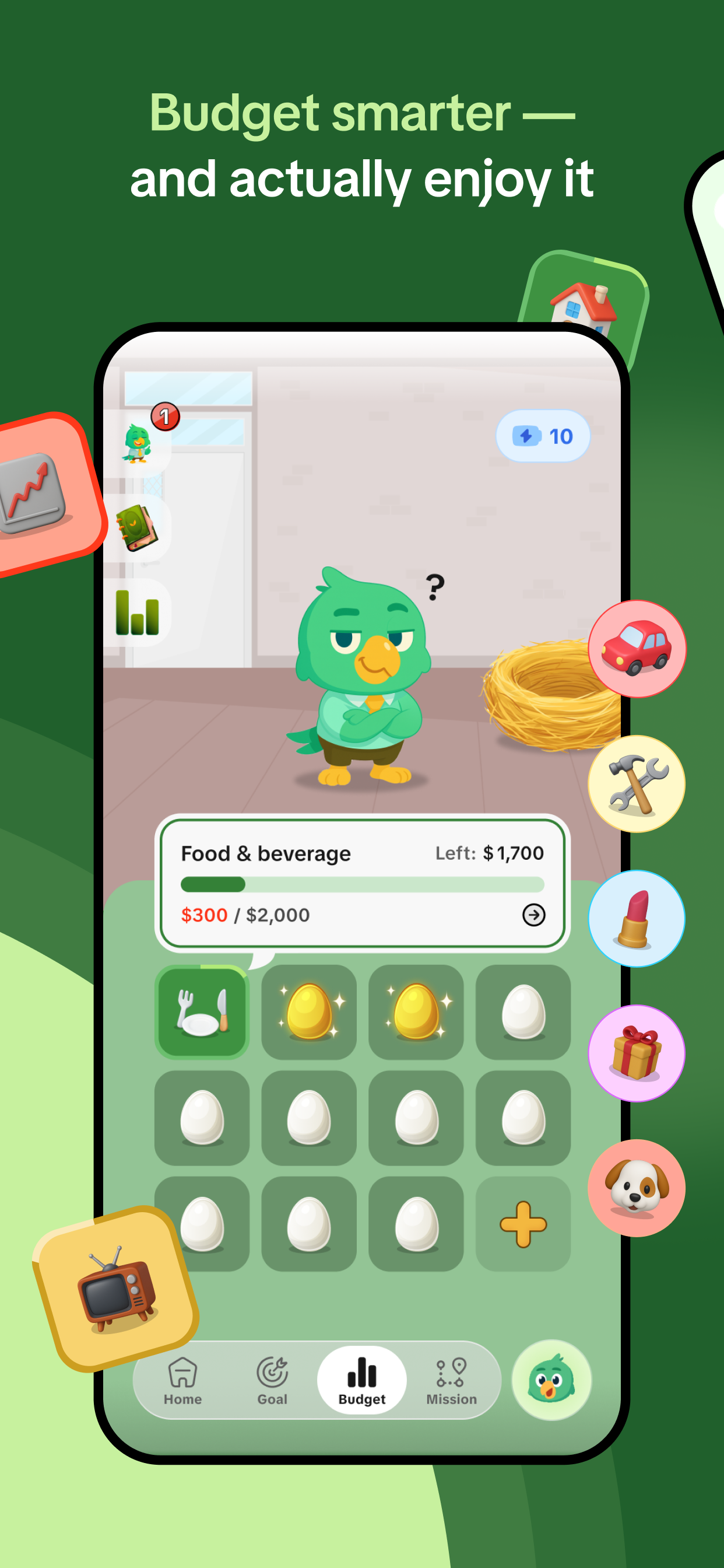
Task: Select the hammer and wrench category icon
Action: click(637, 785)
